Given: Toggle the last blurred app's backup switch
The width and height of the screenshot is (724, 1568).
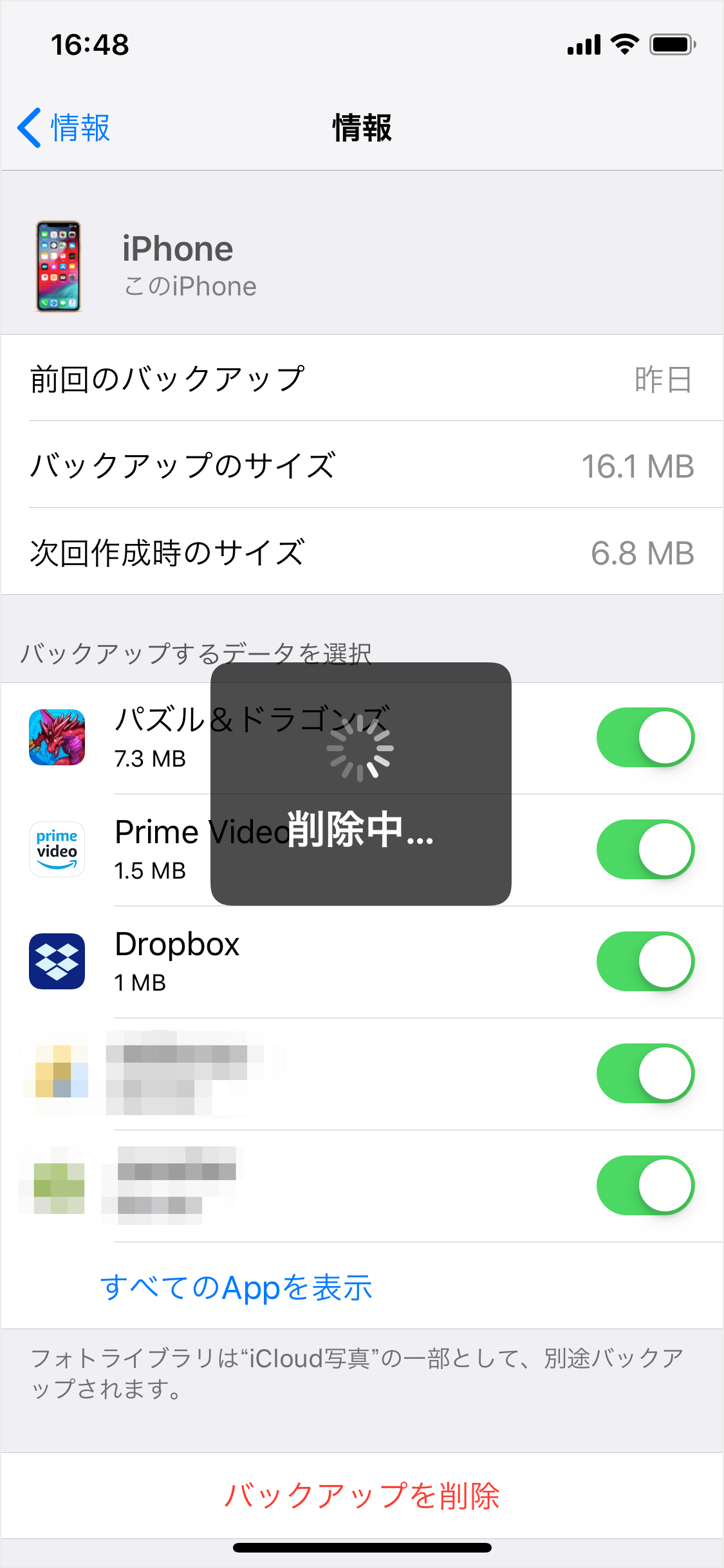Looking at the screenshot, I should coord(645,1184).
